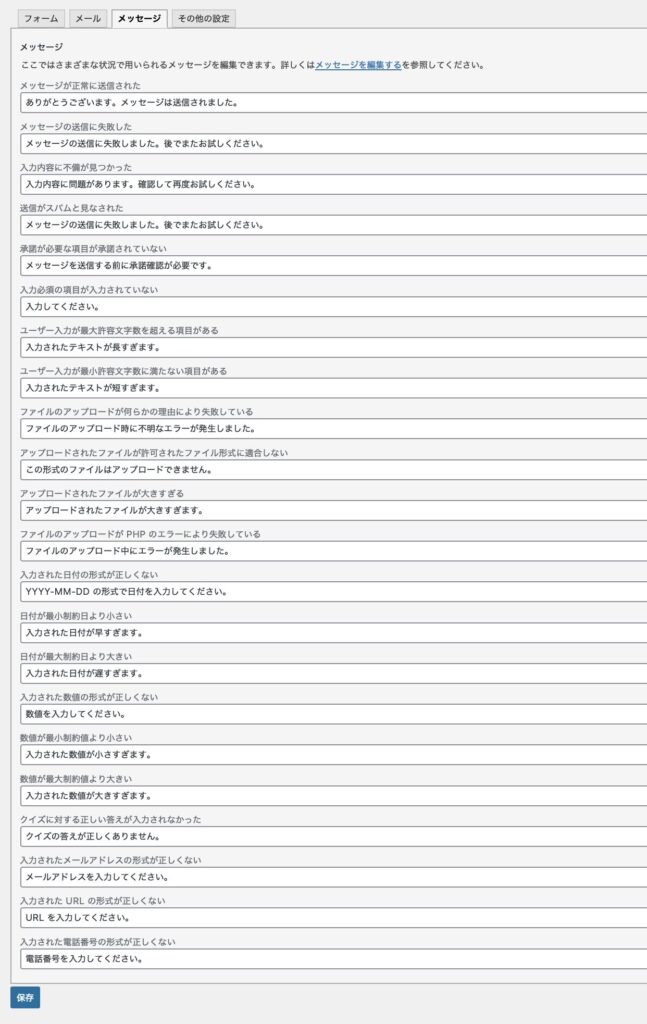Edit the クイズの答えが正しくありません field
The image size is (647, 1024).
[x=330, y=836]
